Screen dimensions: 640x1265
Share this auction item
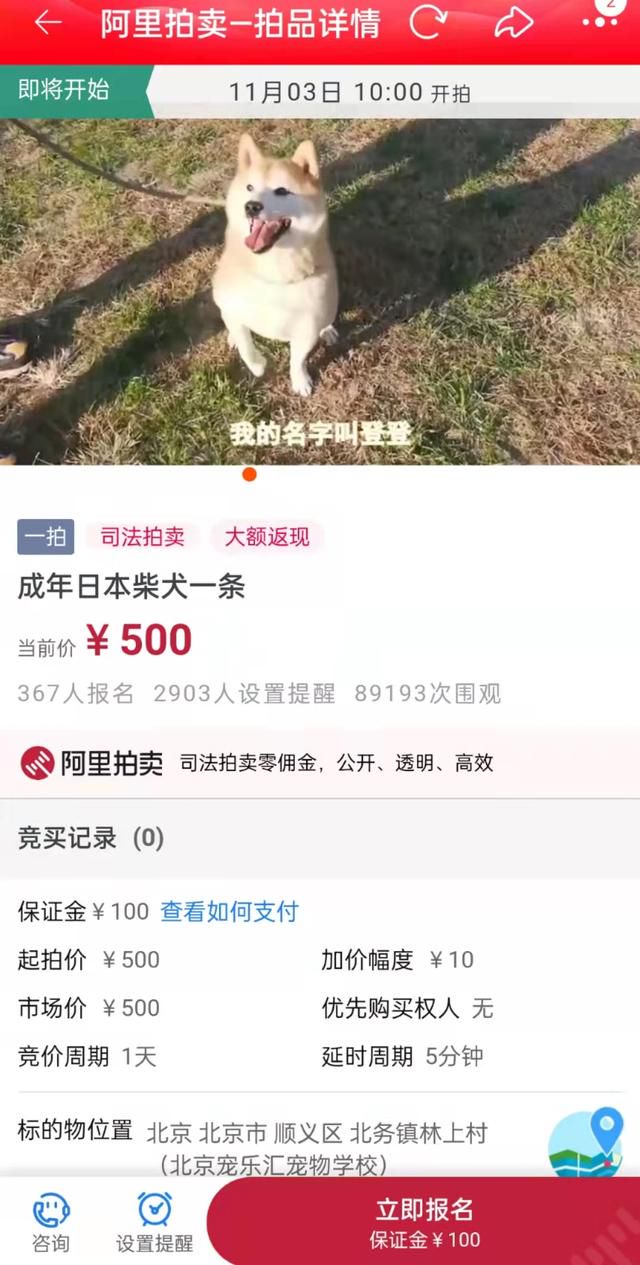pyautogui.click(x=513, y=23)
